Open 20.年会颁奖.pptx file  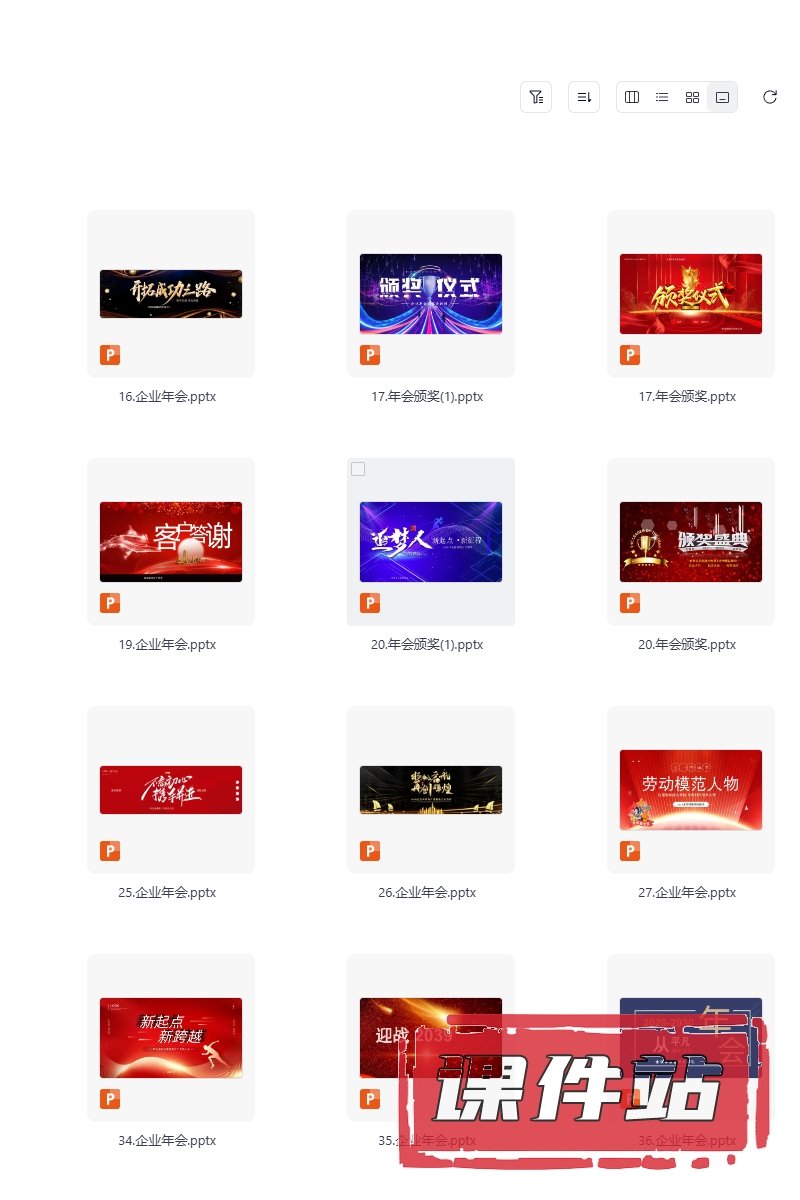[691, 542]
